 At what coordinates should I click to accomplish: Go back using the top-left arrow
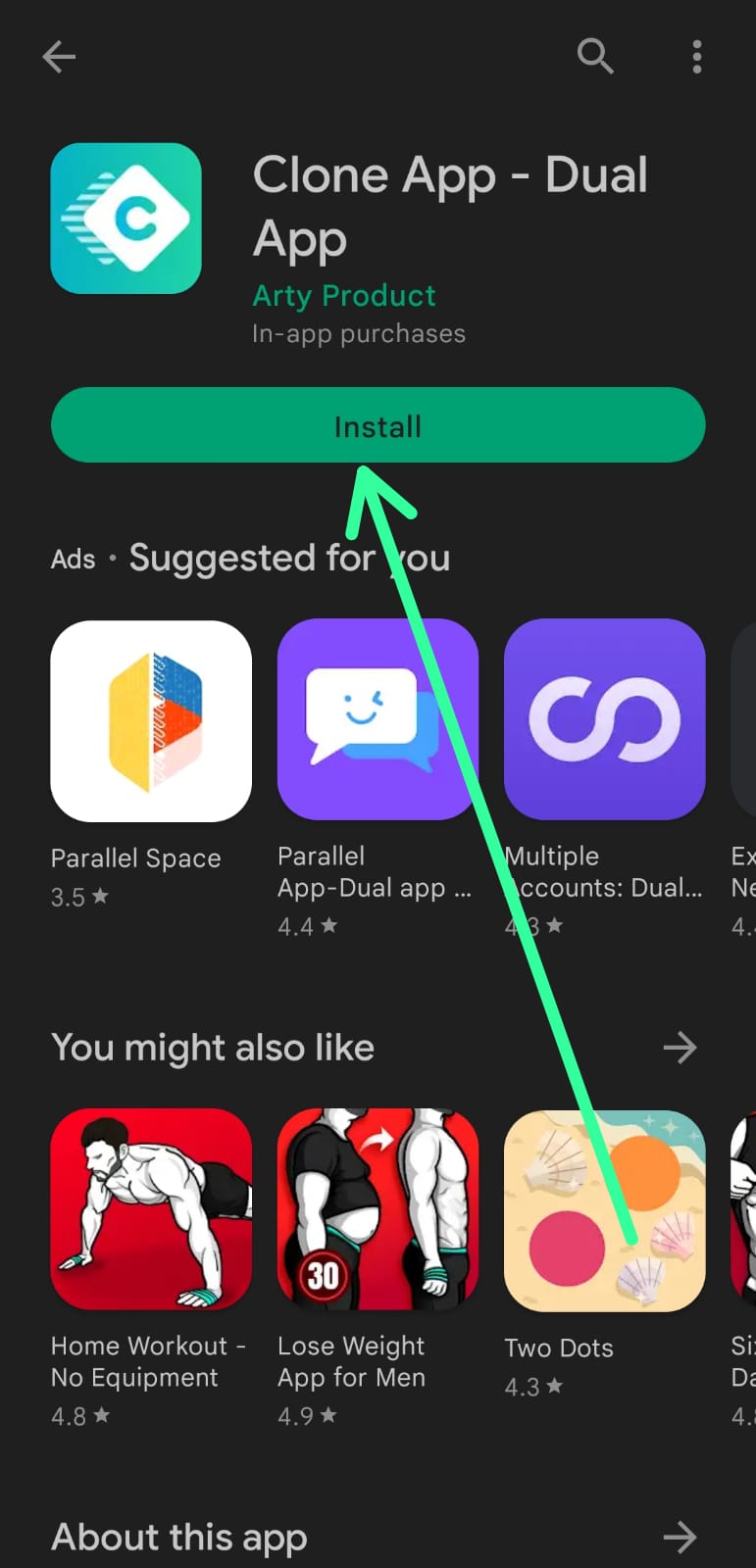[x=59, y=57]
